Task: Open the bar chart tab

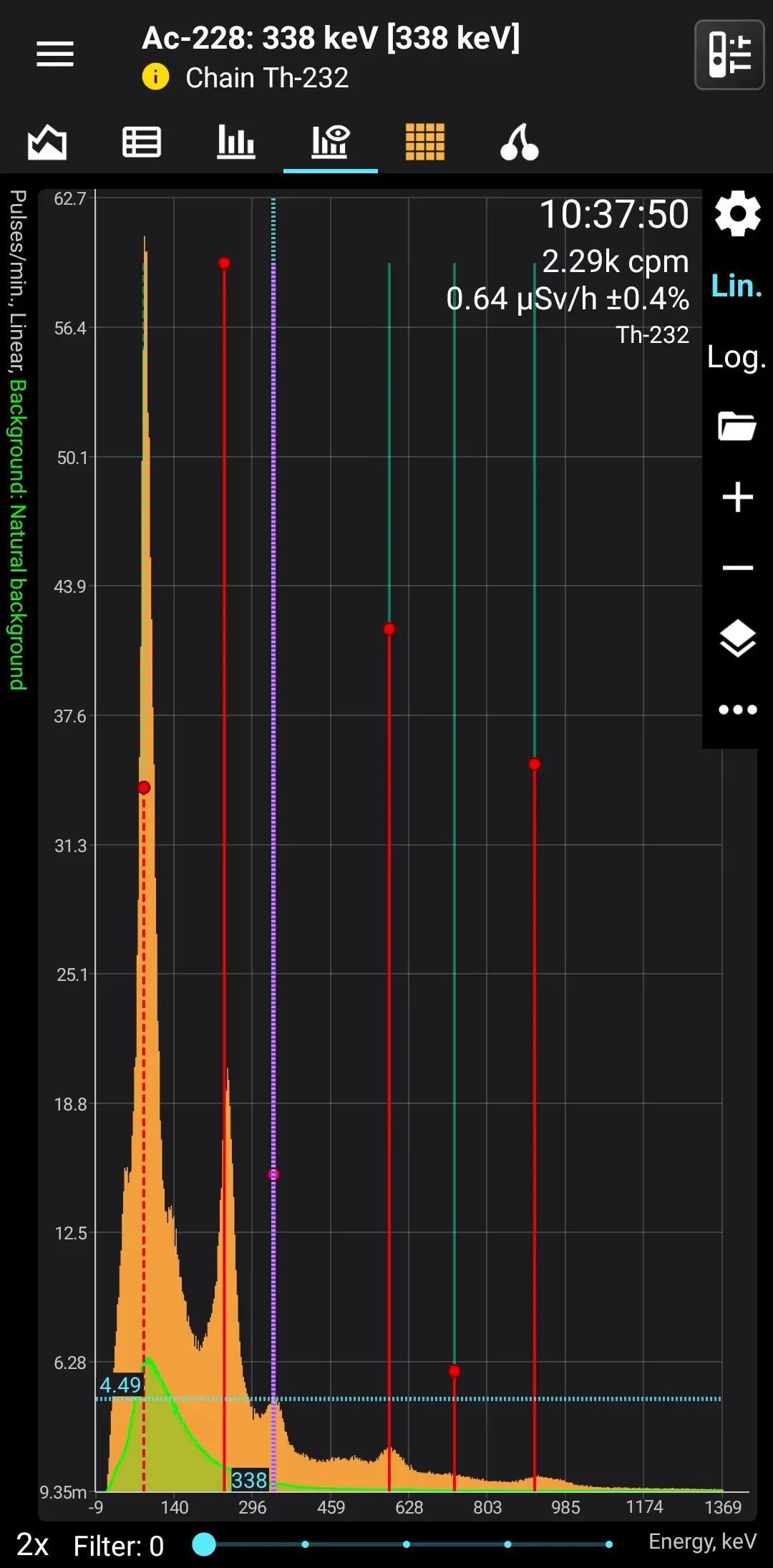Action: (235, 142)
